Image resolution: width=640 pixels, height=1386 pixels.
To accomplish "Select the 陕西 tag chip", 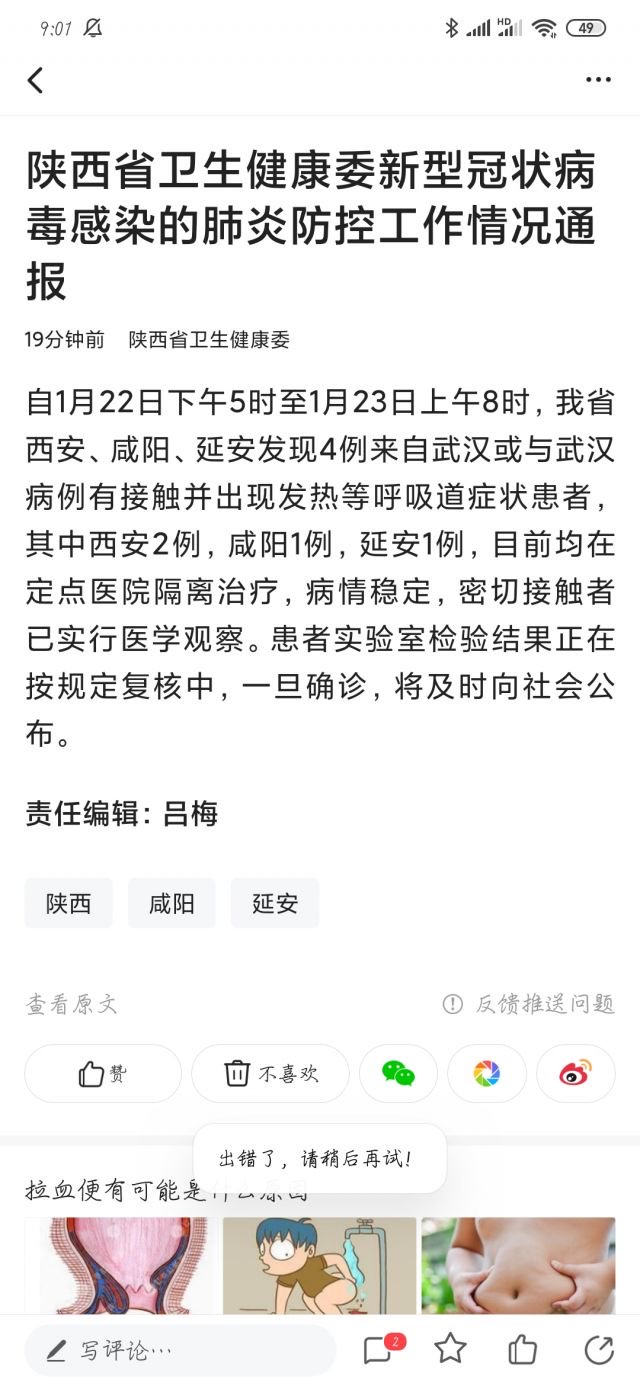I will click(x=68, y=904).
